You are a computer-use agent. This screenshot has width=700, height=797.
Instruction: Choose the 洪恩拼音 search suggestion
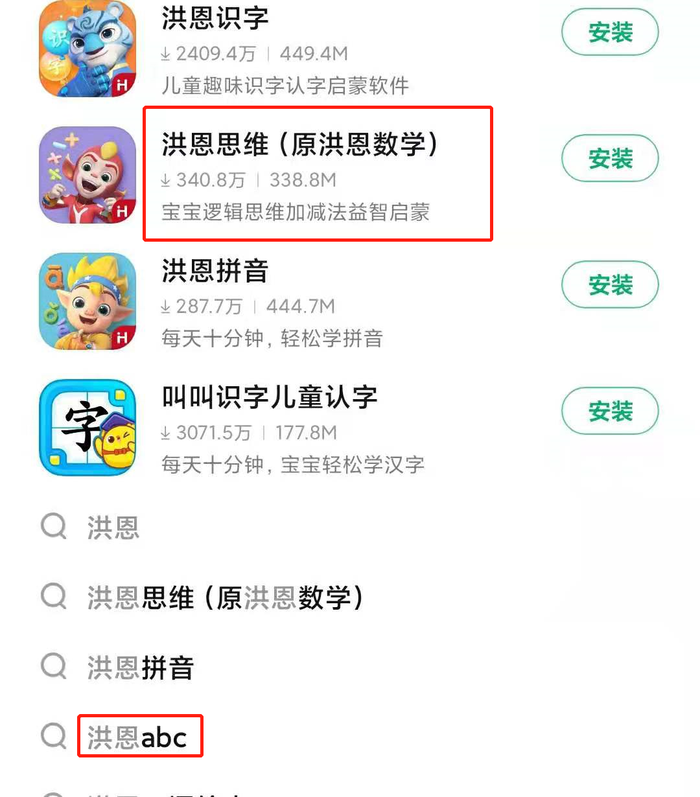tap(140, 667)
